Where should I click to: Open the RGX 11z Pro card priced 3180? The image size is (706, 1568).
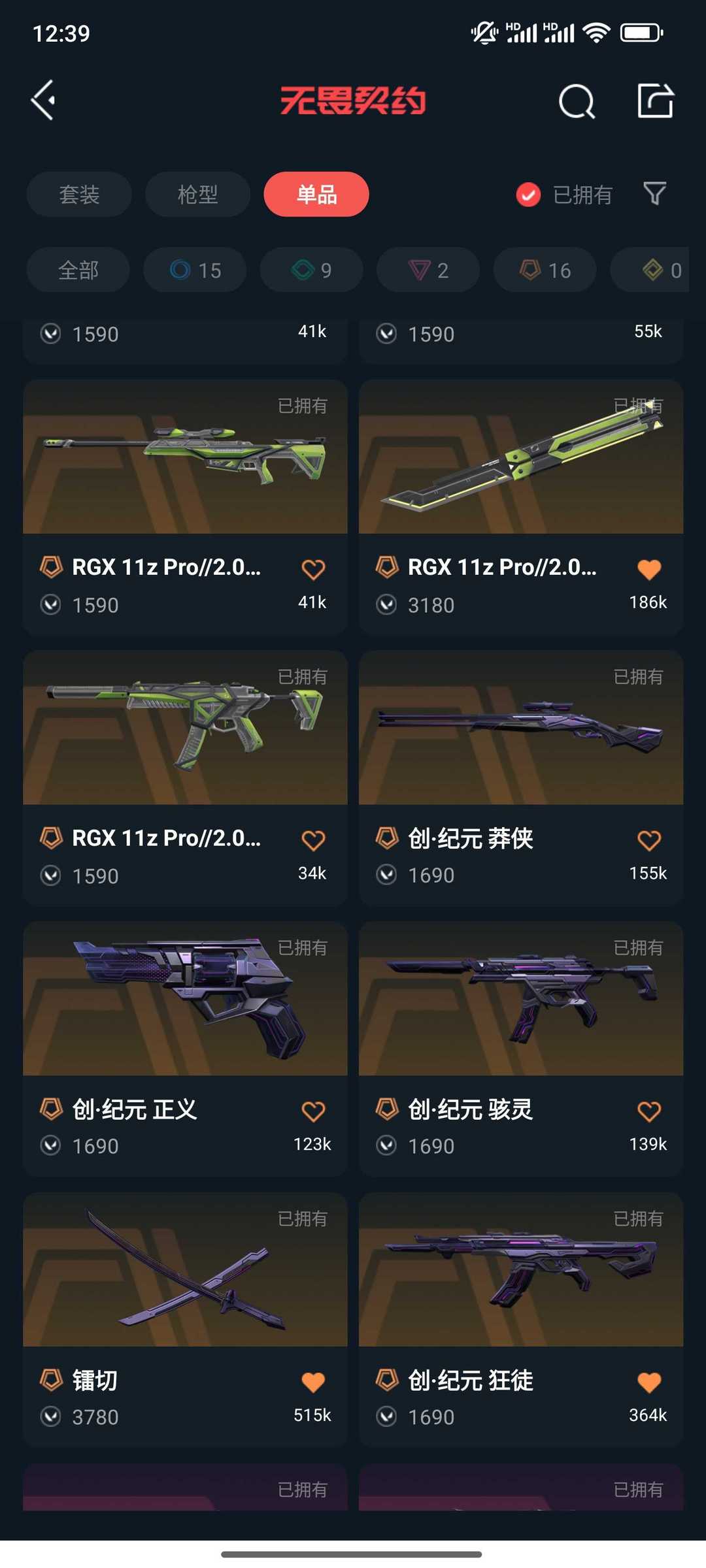coord(521,507)
